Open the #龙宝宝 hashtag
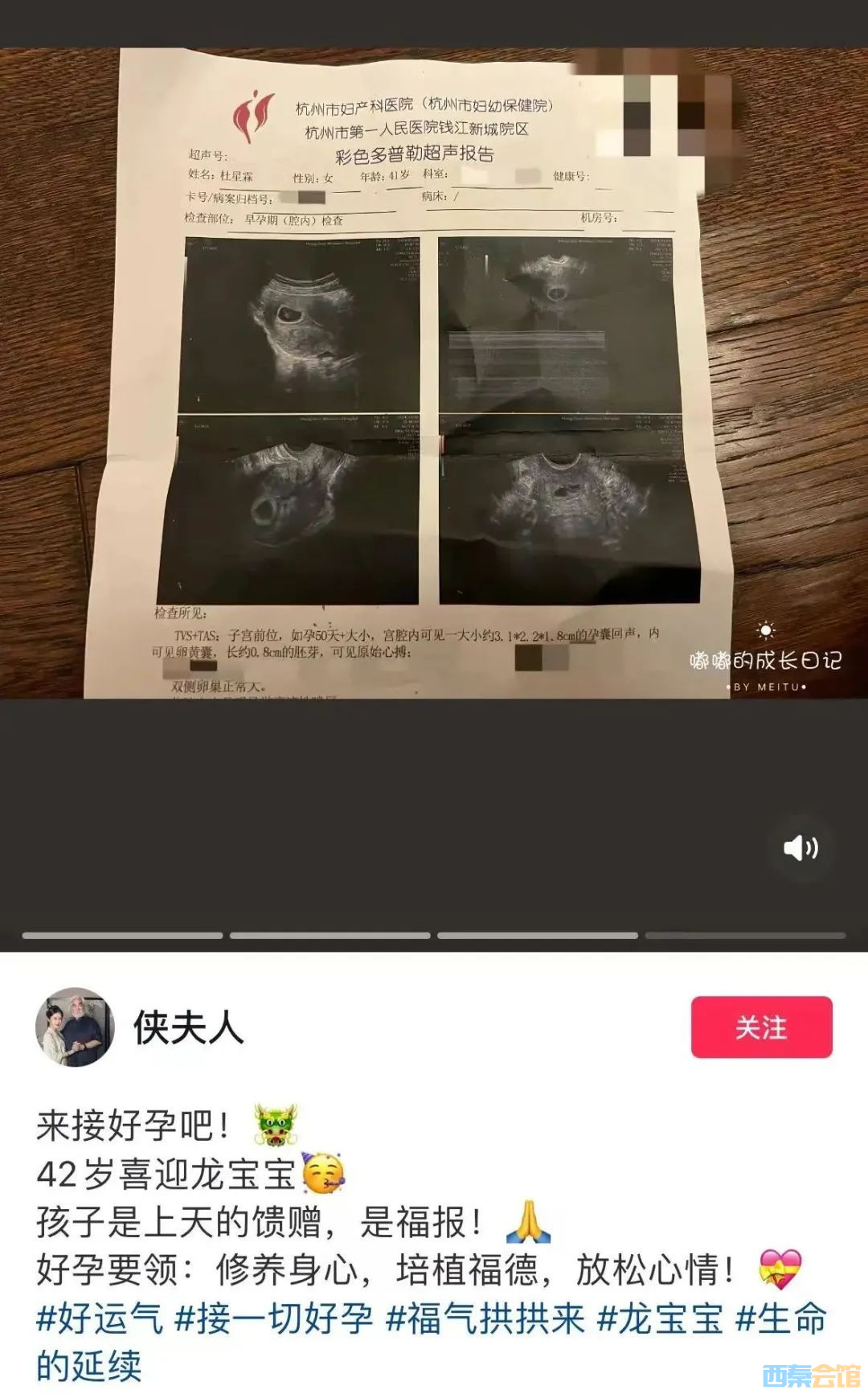This screenshot has height=1394, width=868. pyautogui.click(x=660, y=1319)
